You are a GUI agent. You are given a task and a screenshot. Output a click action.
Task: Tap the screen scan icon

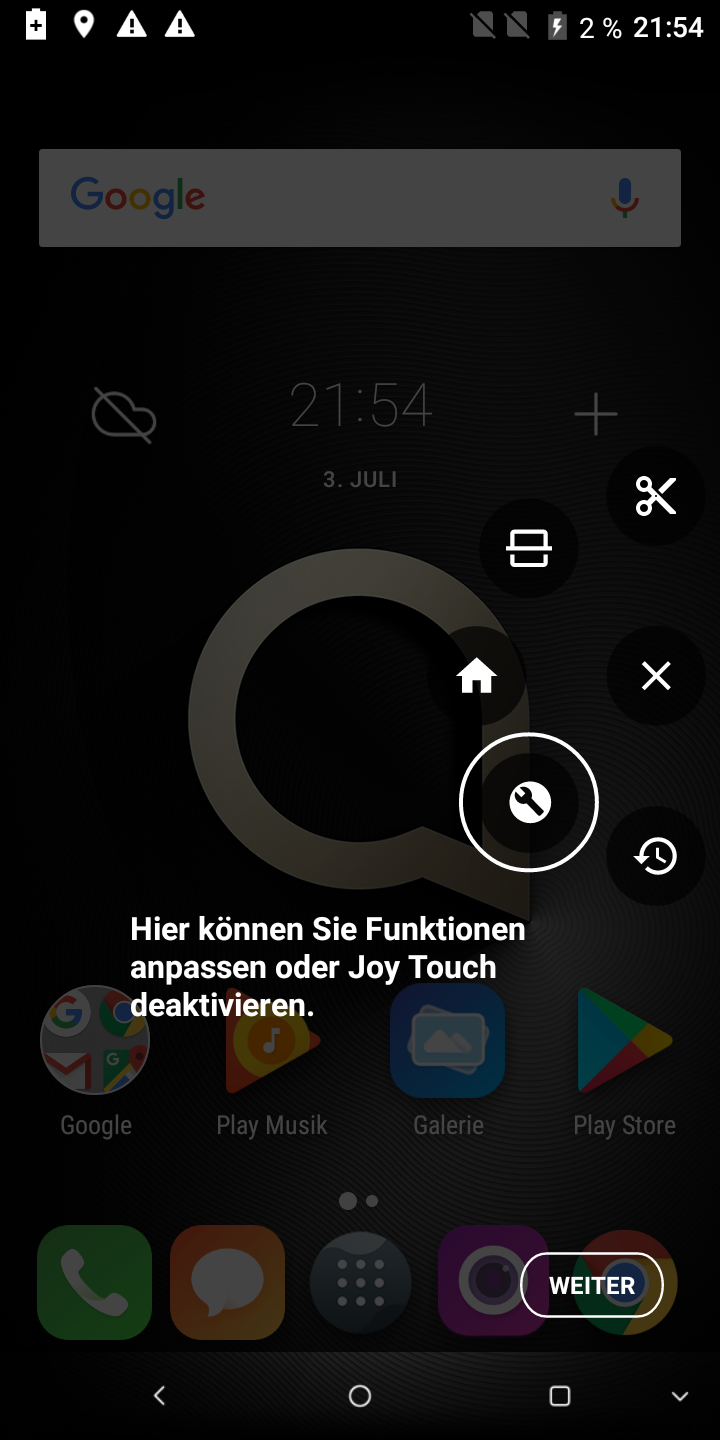point(529,548)
